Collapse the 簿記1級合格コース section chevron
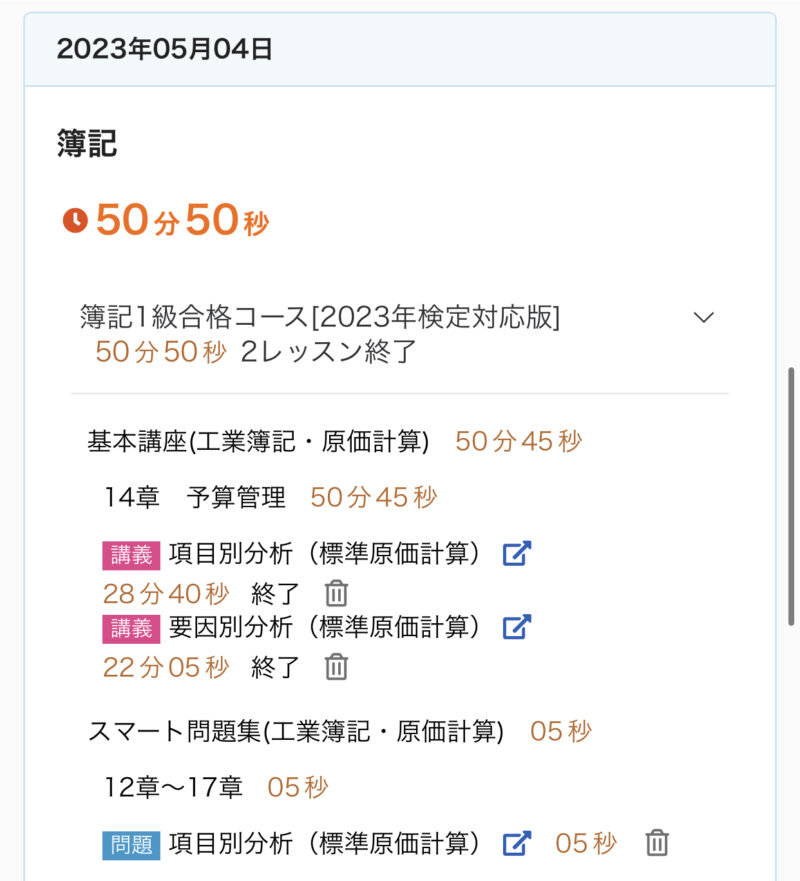The width and height of the screenshot is (800, 881). point(704,317)
